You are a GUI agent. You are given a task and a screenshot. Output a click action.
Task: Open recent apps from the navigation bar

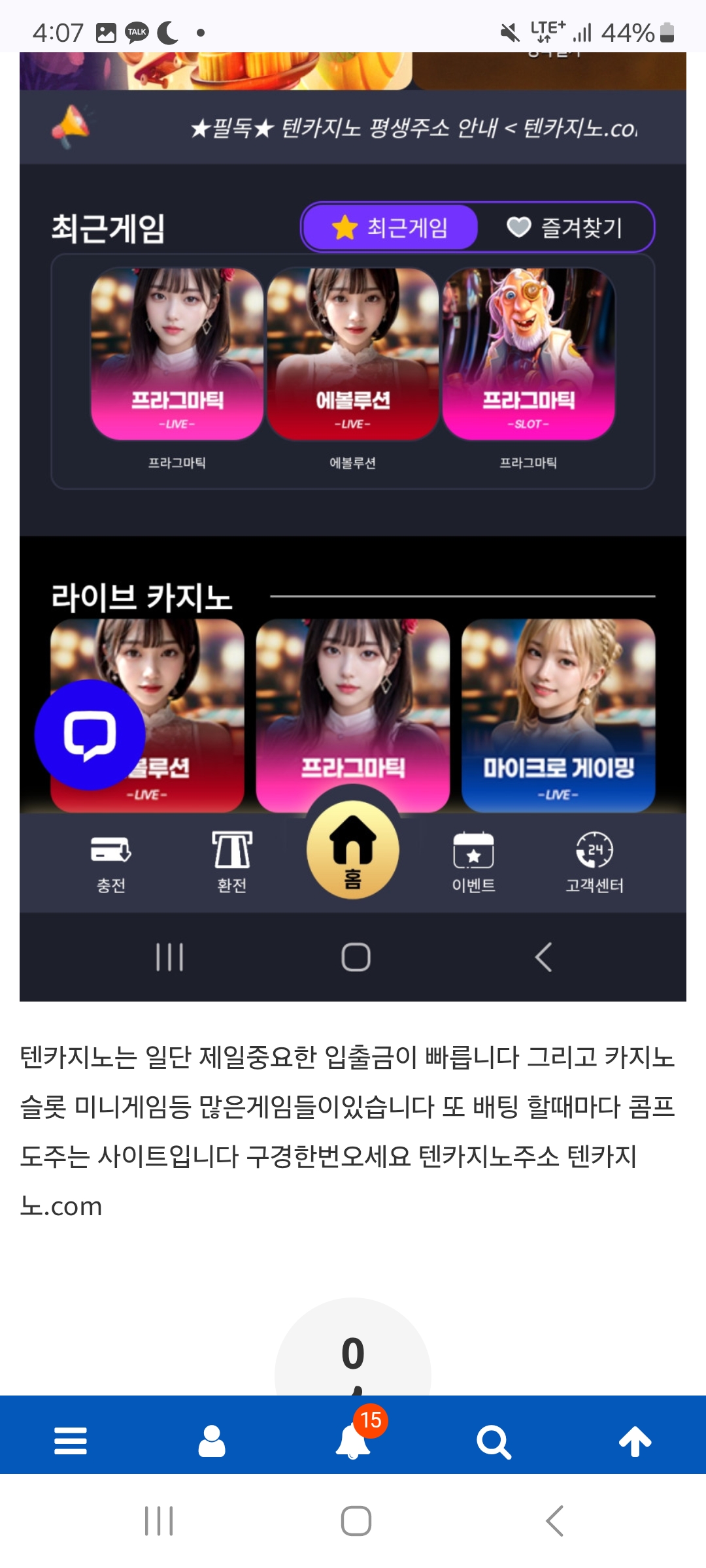(x=159, y=1521)
